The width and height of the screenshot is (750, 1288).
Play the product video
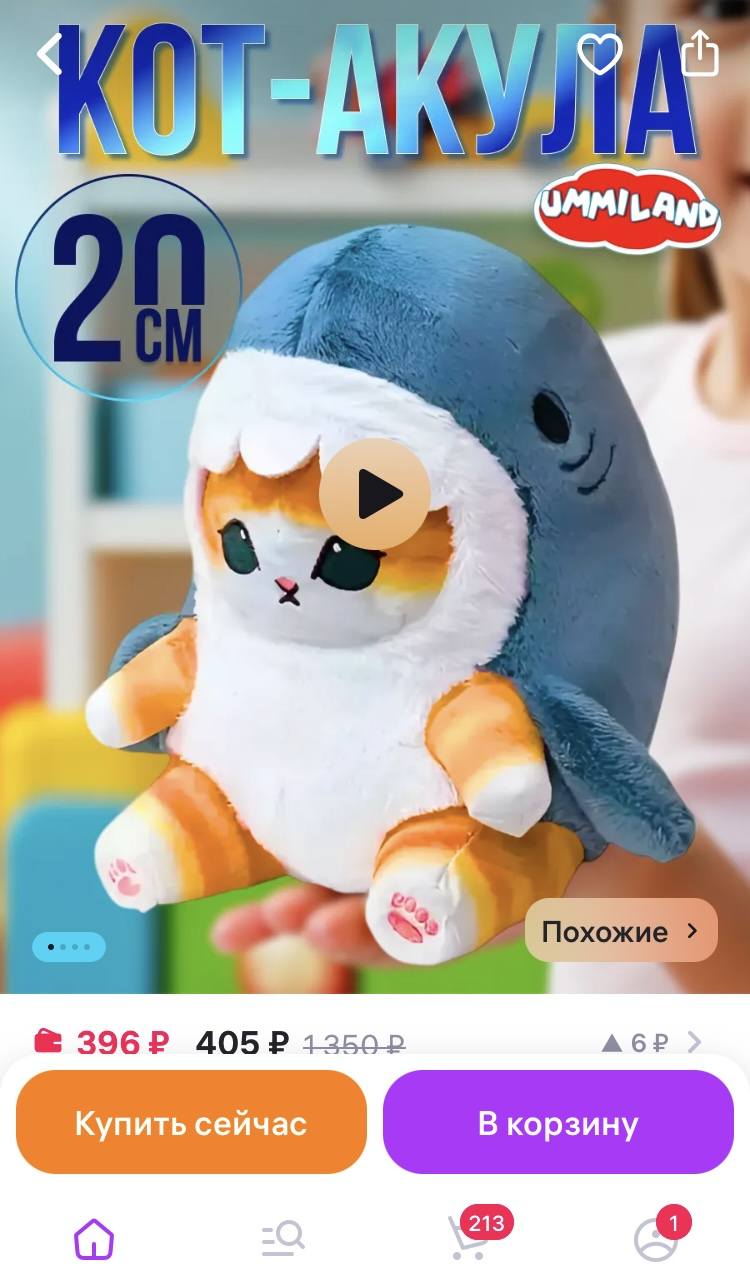(x=375, y=493)
